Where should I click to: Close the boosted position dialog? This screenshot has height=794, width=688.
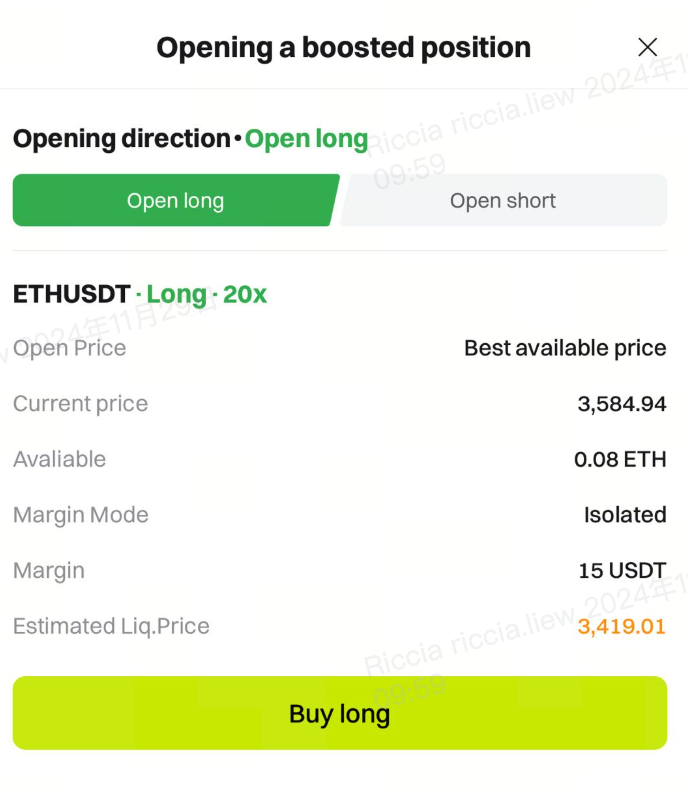[647, 47]
